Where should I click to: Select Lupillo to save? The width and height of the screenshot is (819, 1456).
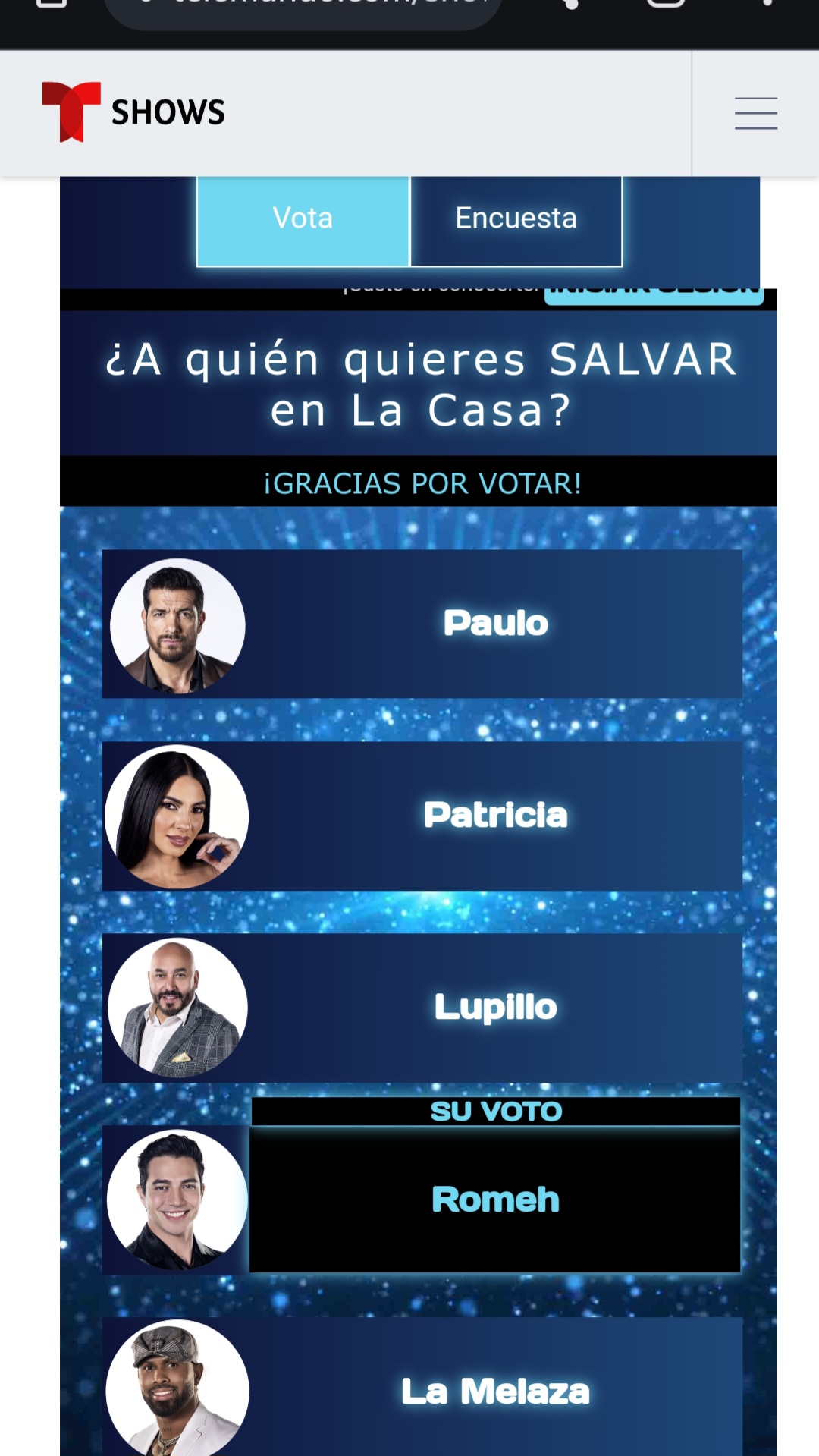tap(422, 1008)
